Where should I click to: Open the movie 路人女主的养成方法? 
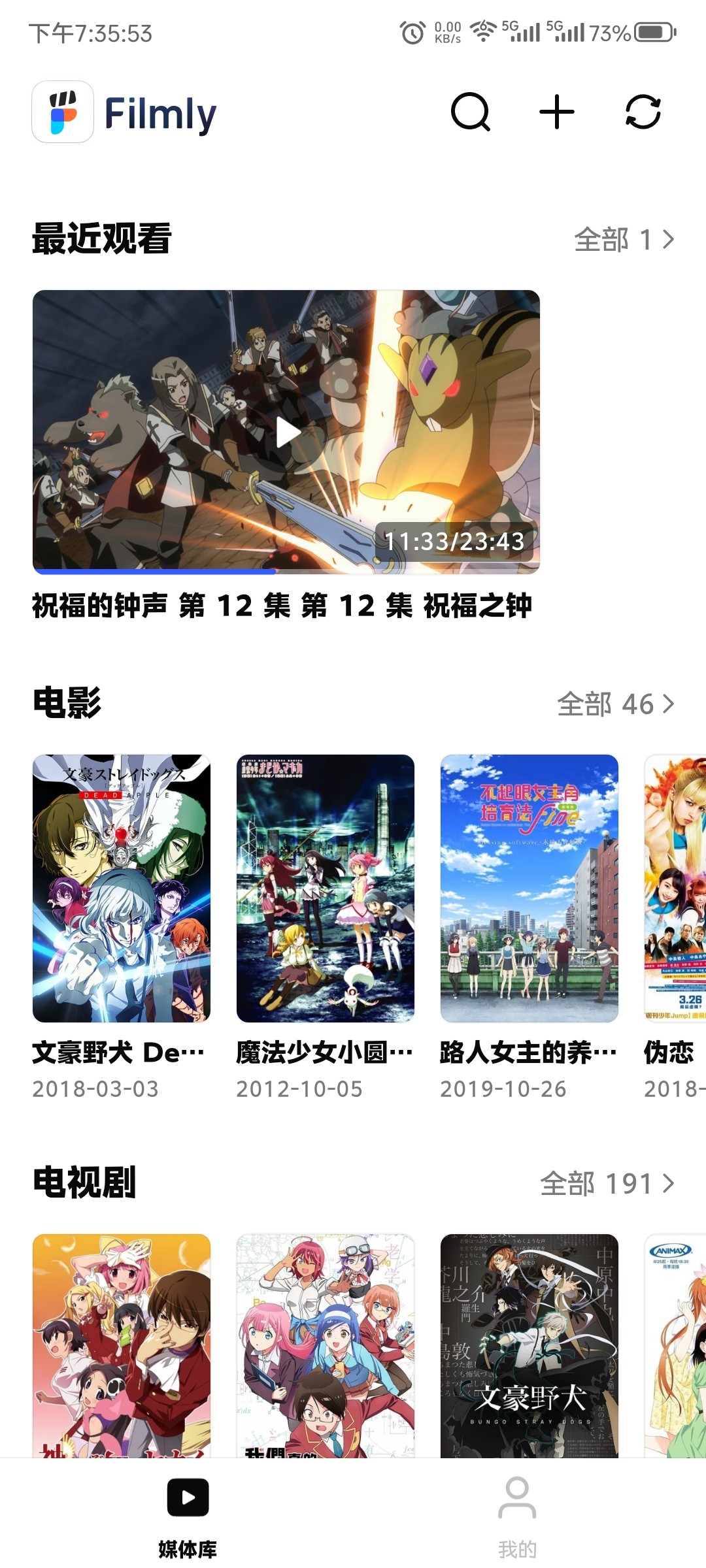[x=529, y=889]
